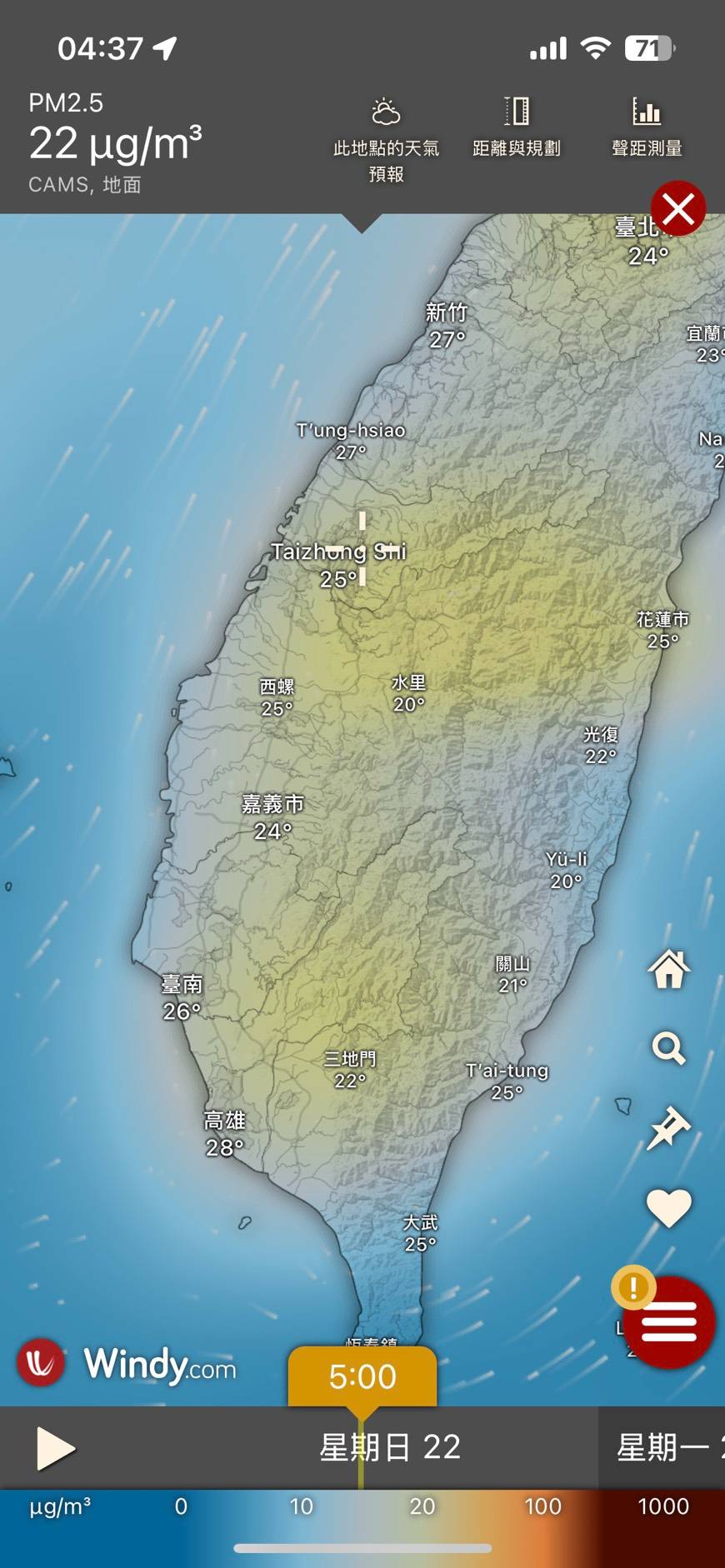Jump to 星期一 on the timeline
725x1568 pixels.
pos(662,1448)
